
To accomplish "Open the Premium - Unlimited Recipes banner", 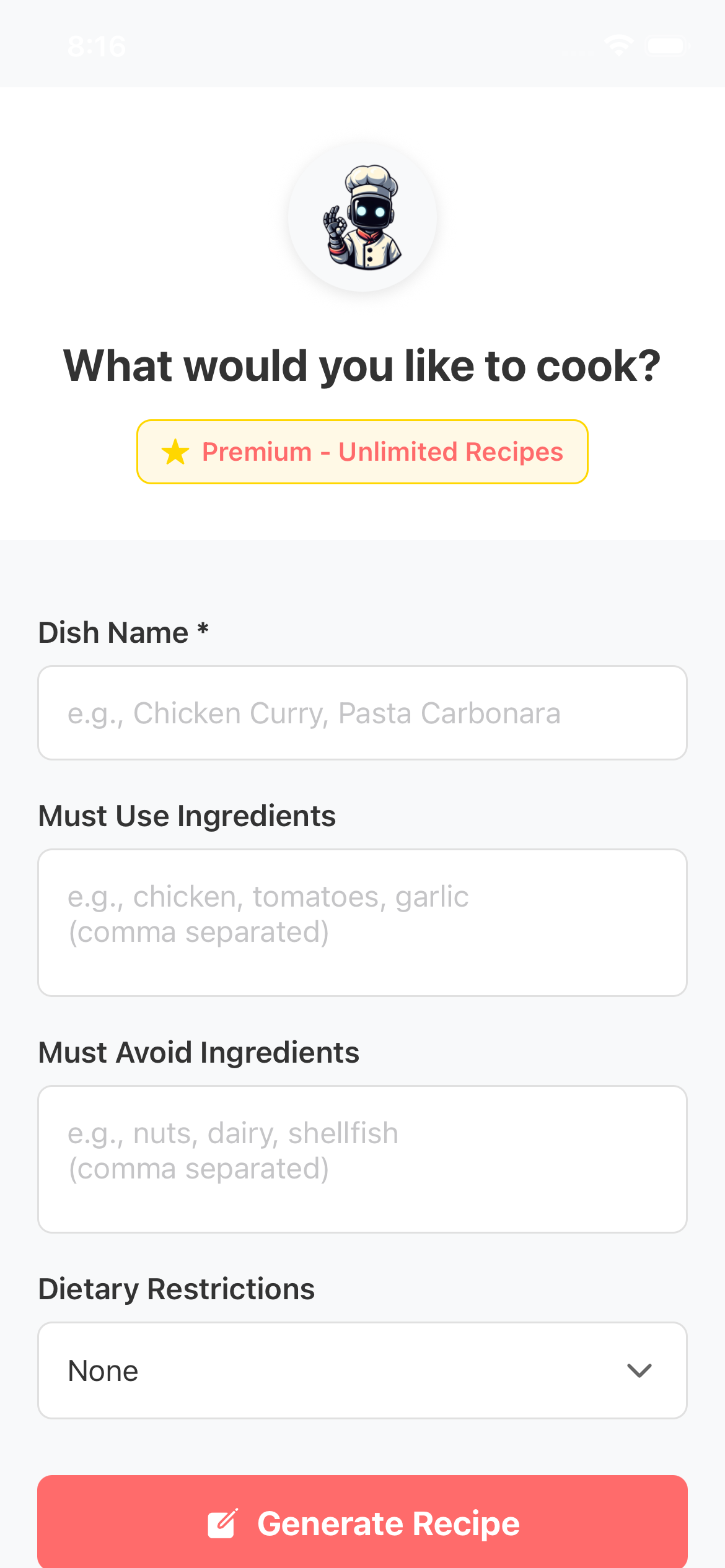I will tap(362, 451).
